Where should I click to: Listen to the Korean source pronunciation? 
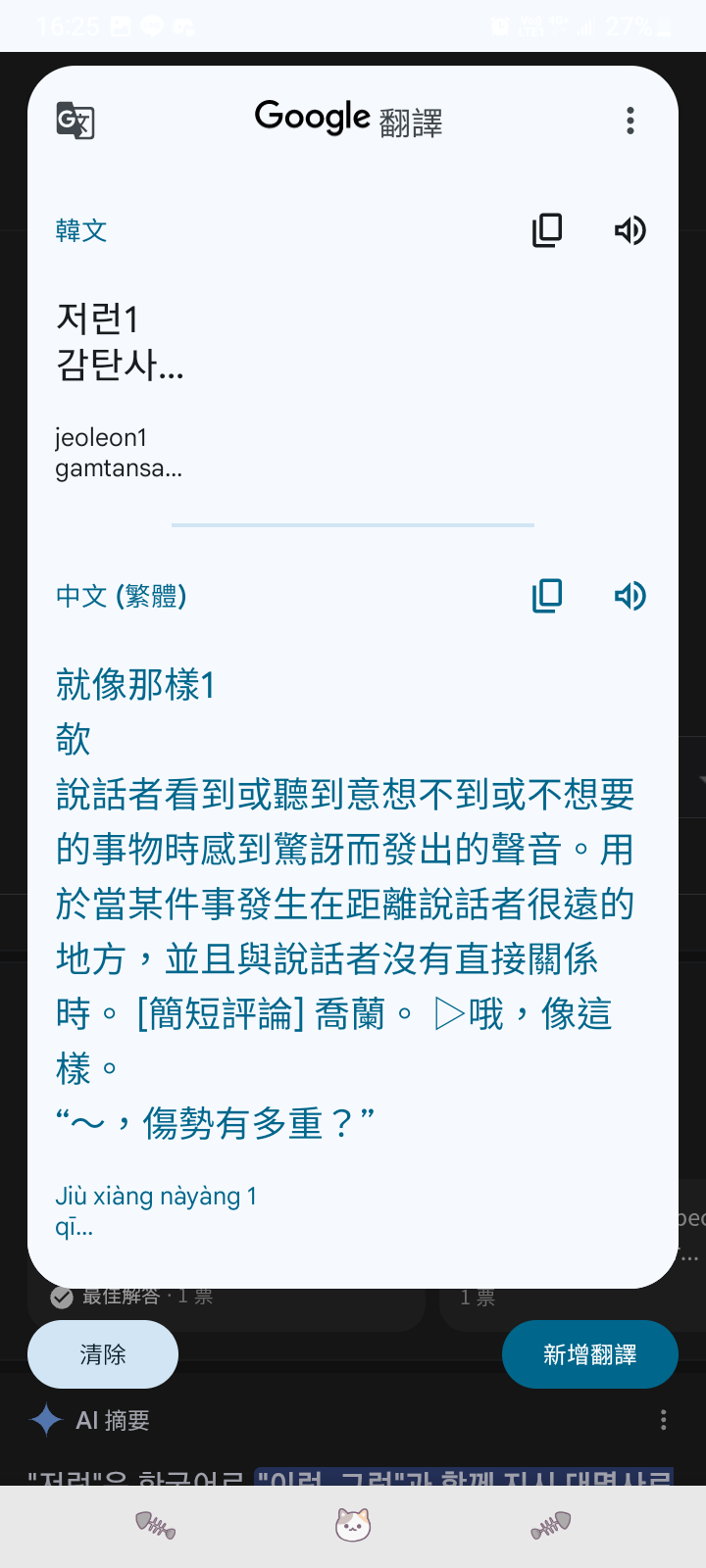click(630, 230)
